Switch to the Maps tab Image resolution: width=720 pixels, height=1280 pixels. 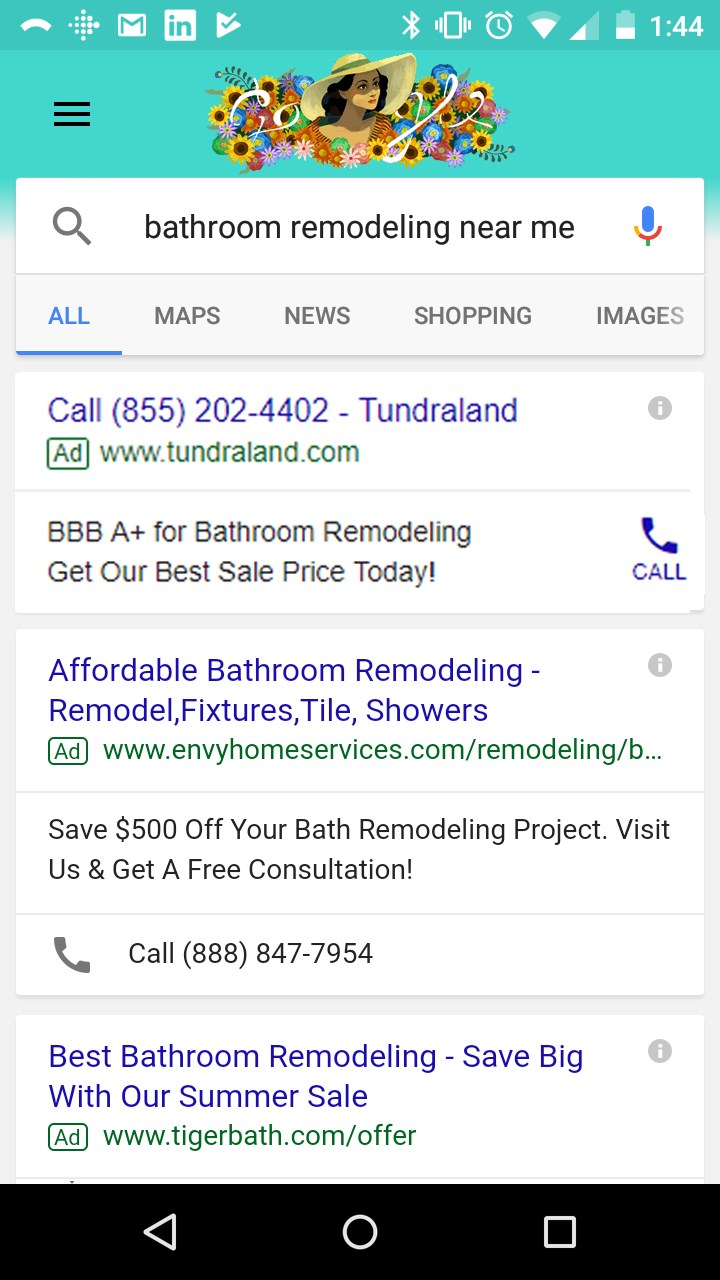[187, 316]
